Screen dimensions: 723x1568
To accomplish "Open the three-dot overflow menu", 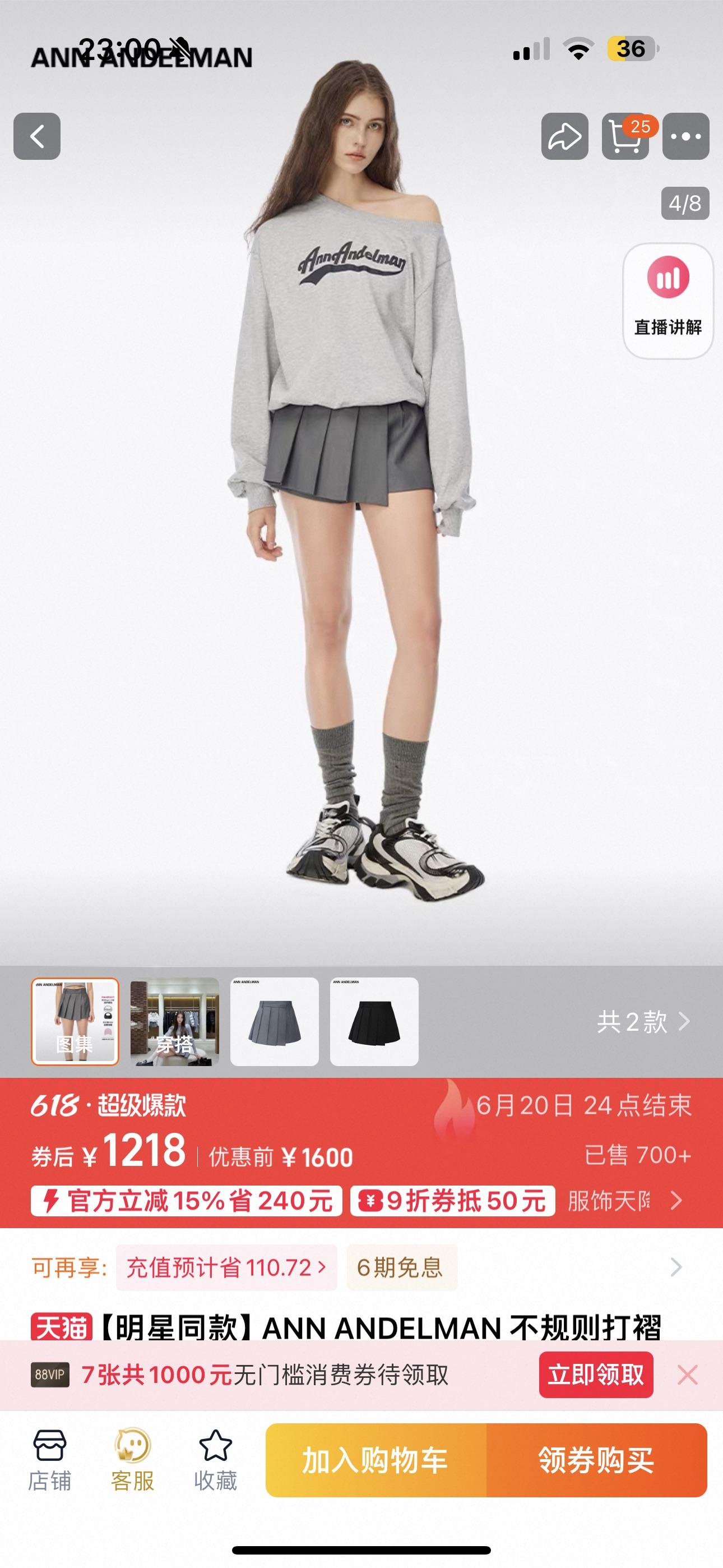I will (x=685, y=136).
